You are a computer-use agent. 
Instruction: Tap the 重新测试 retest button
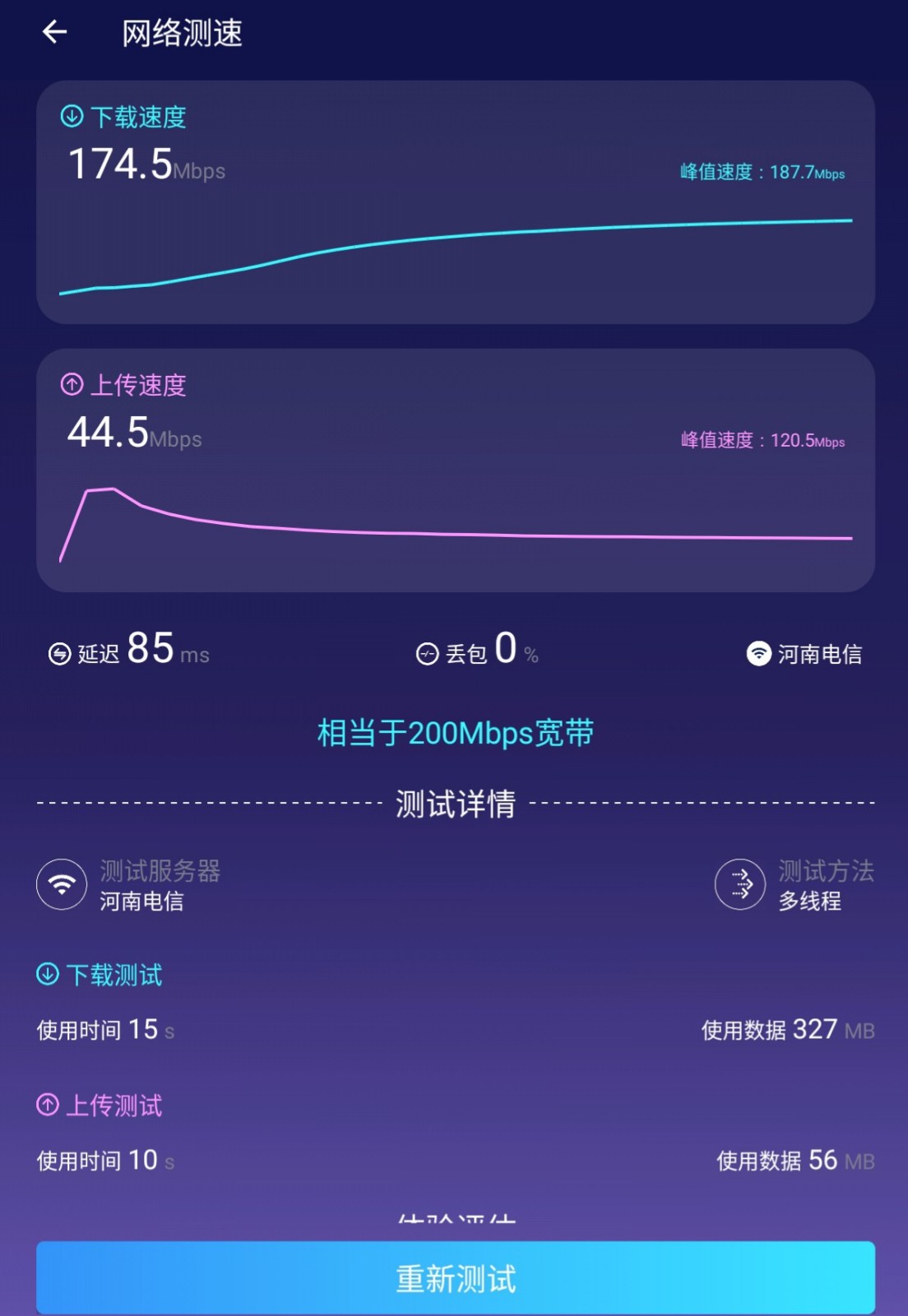[x=454, y=1277]
